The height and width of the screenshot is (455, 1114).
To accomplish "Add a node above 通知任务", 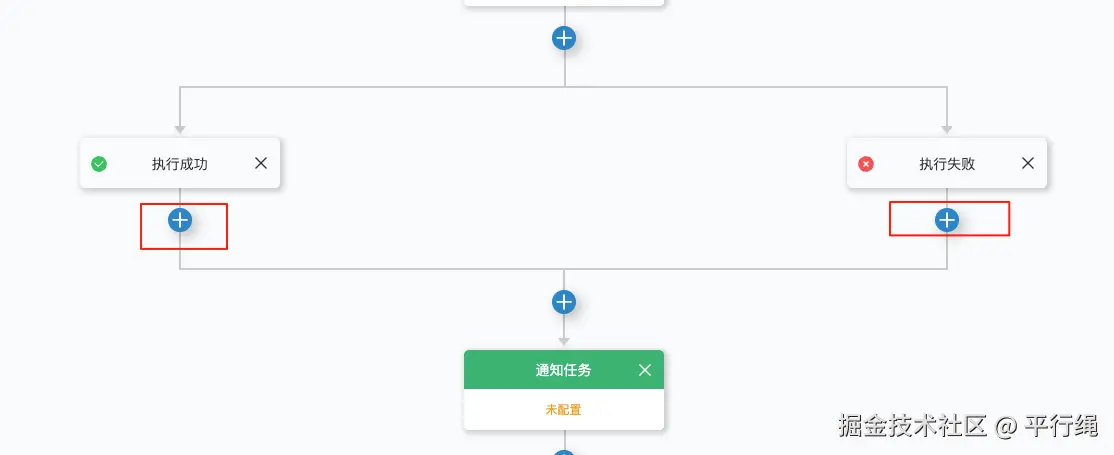I will tap(564, 302).
